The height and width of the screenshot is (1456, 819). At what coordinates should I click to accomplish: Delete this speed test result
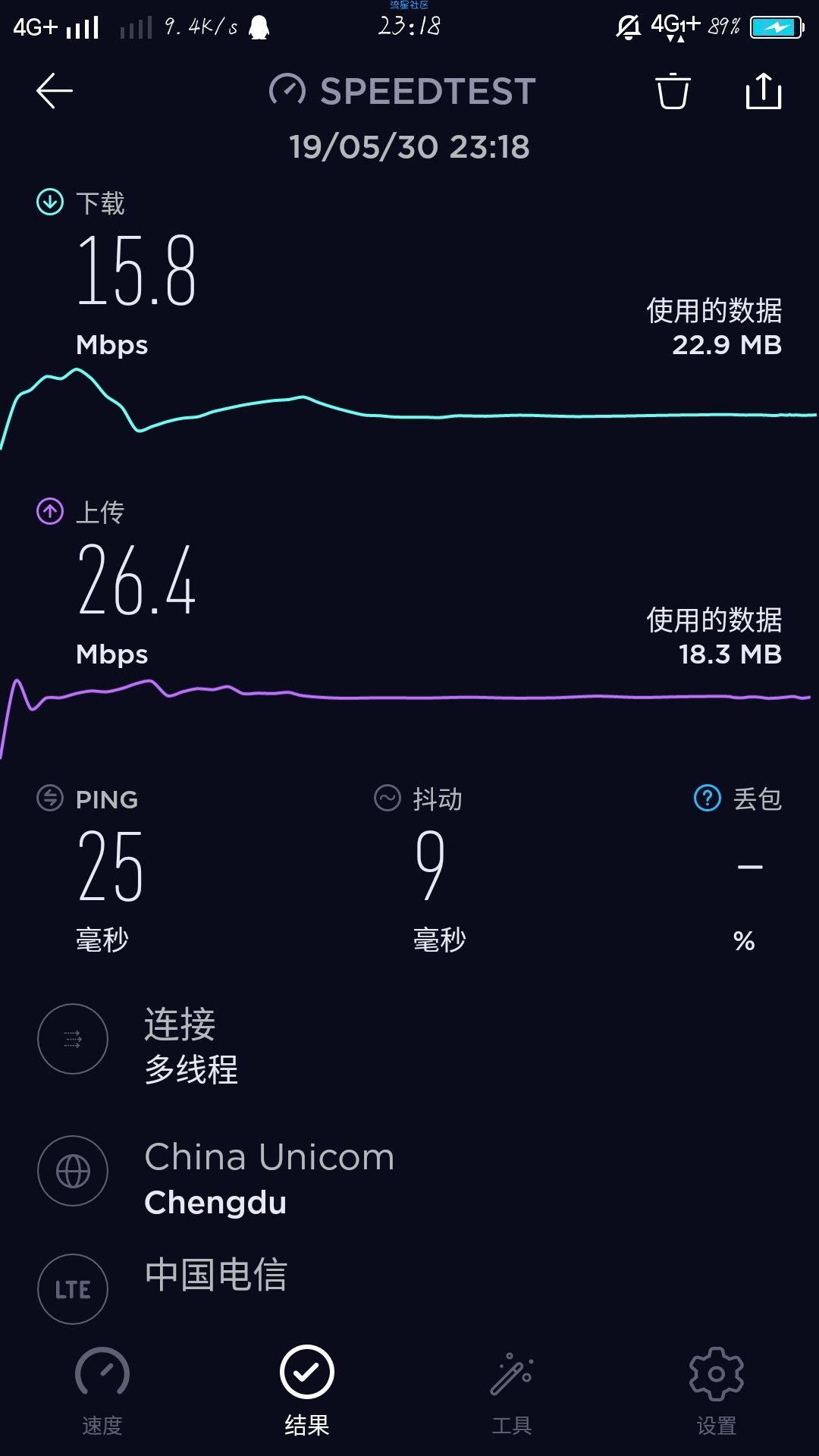pyautogui.click(x=673, y=91)
